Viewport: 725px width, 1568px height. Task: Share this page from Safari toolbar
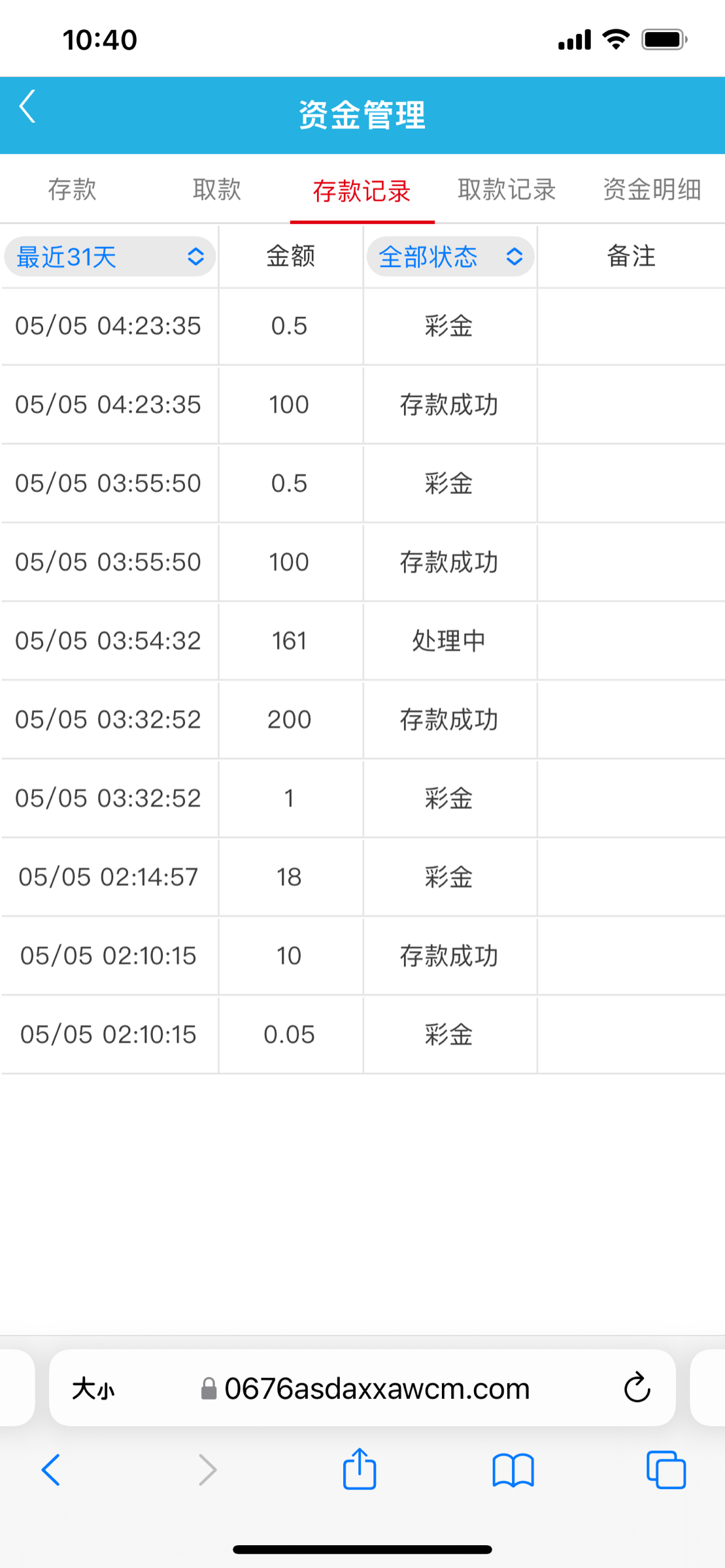[360, 1469]
